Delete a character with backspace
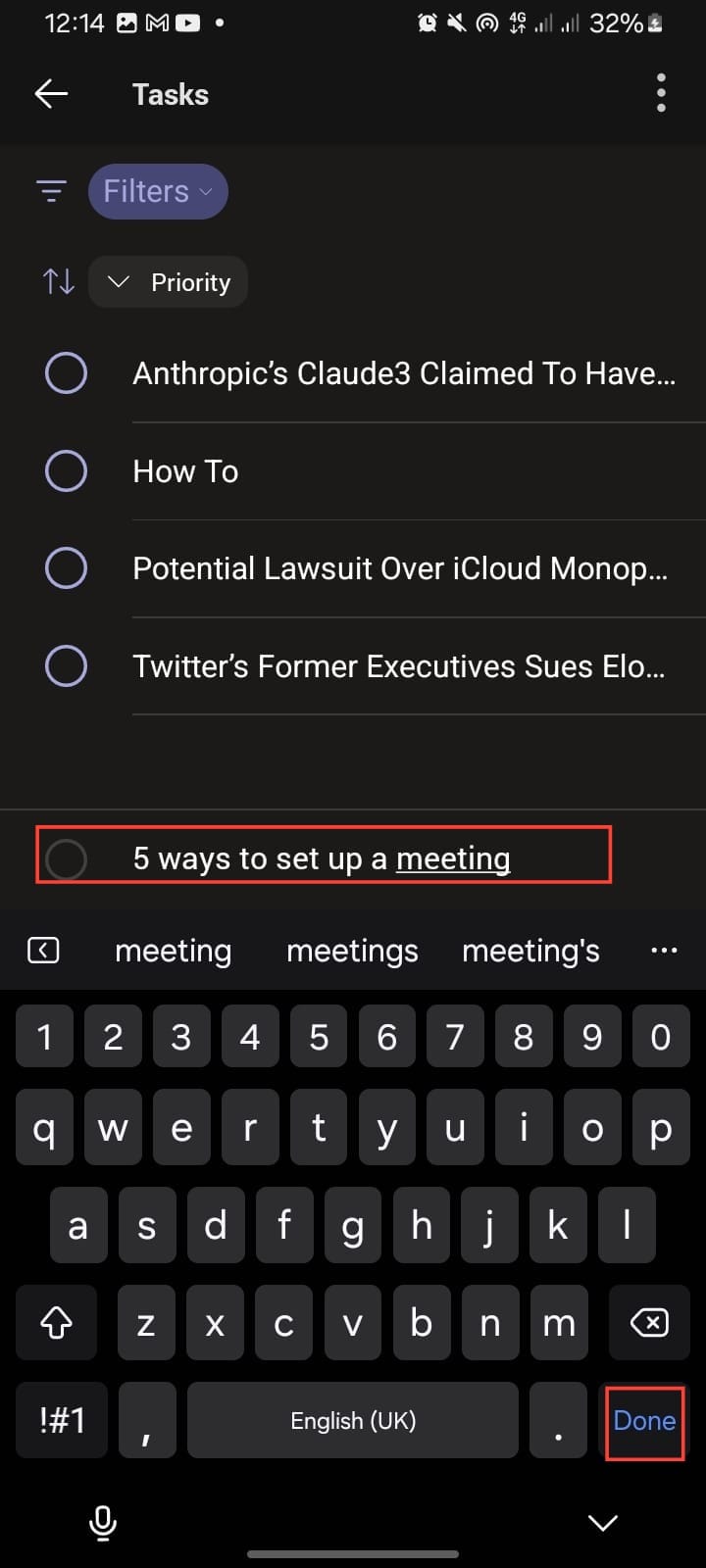This screenshot has width=706, height=1568. tap(648, 1323)
